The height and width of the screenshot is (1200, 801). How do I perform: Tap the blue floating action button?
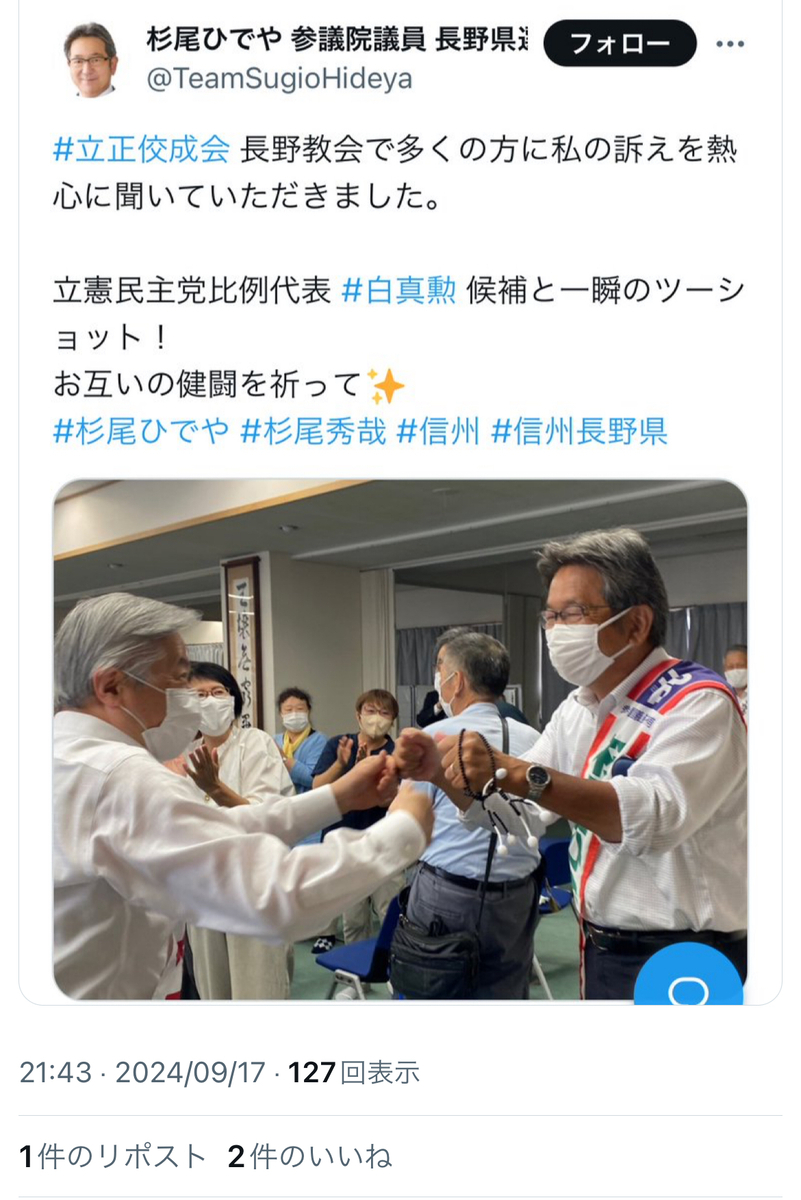pyautogui.click(x=688, y=978)
